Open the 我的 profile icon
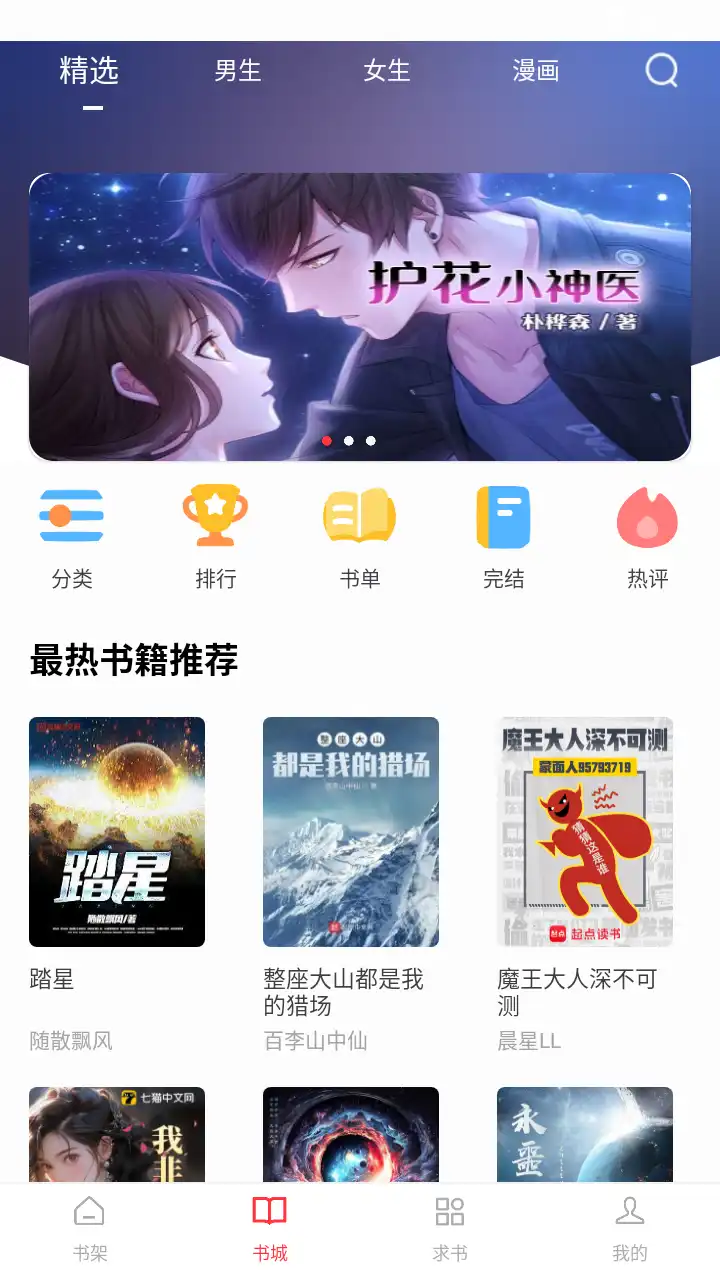Screen dimensions: 720x1280 629,1212
